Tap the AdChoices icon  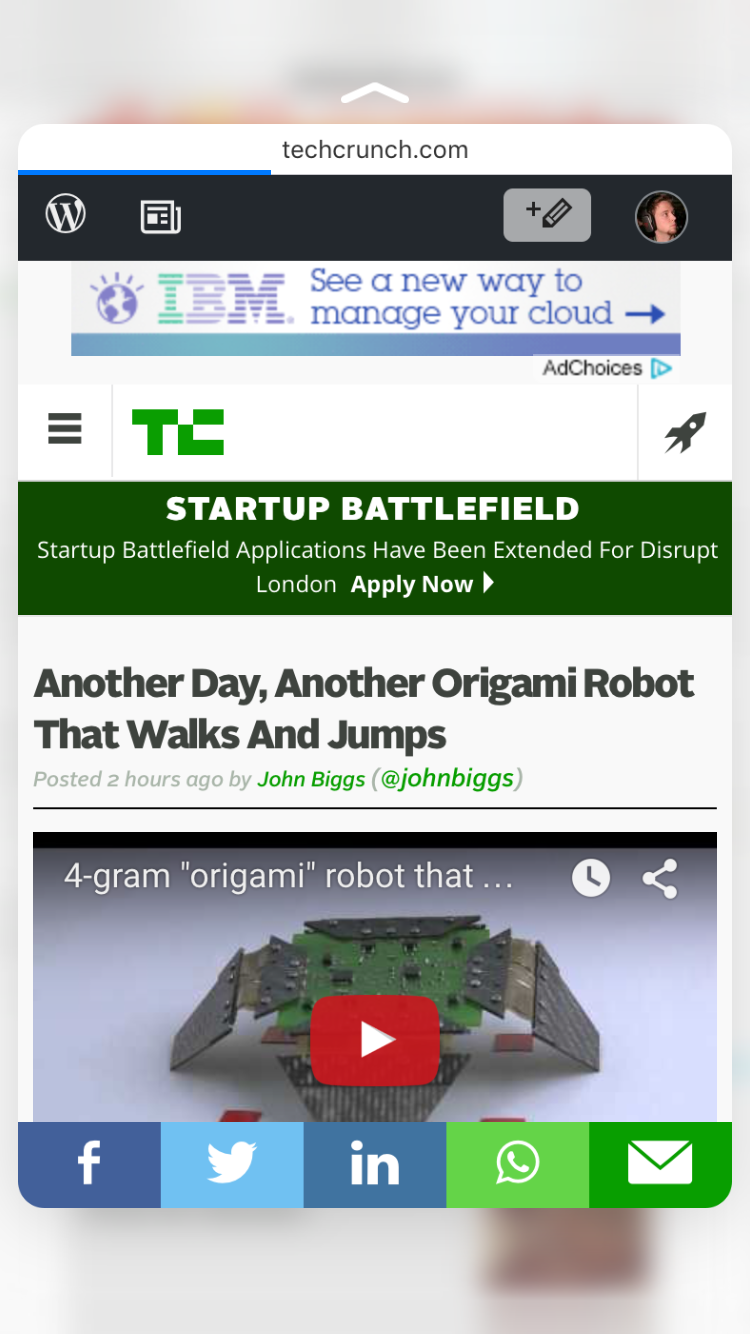coord(661,369)
